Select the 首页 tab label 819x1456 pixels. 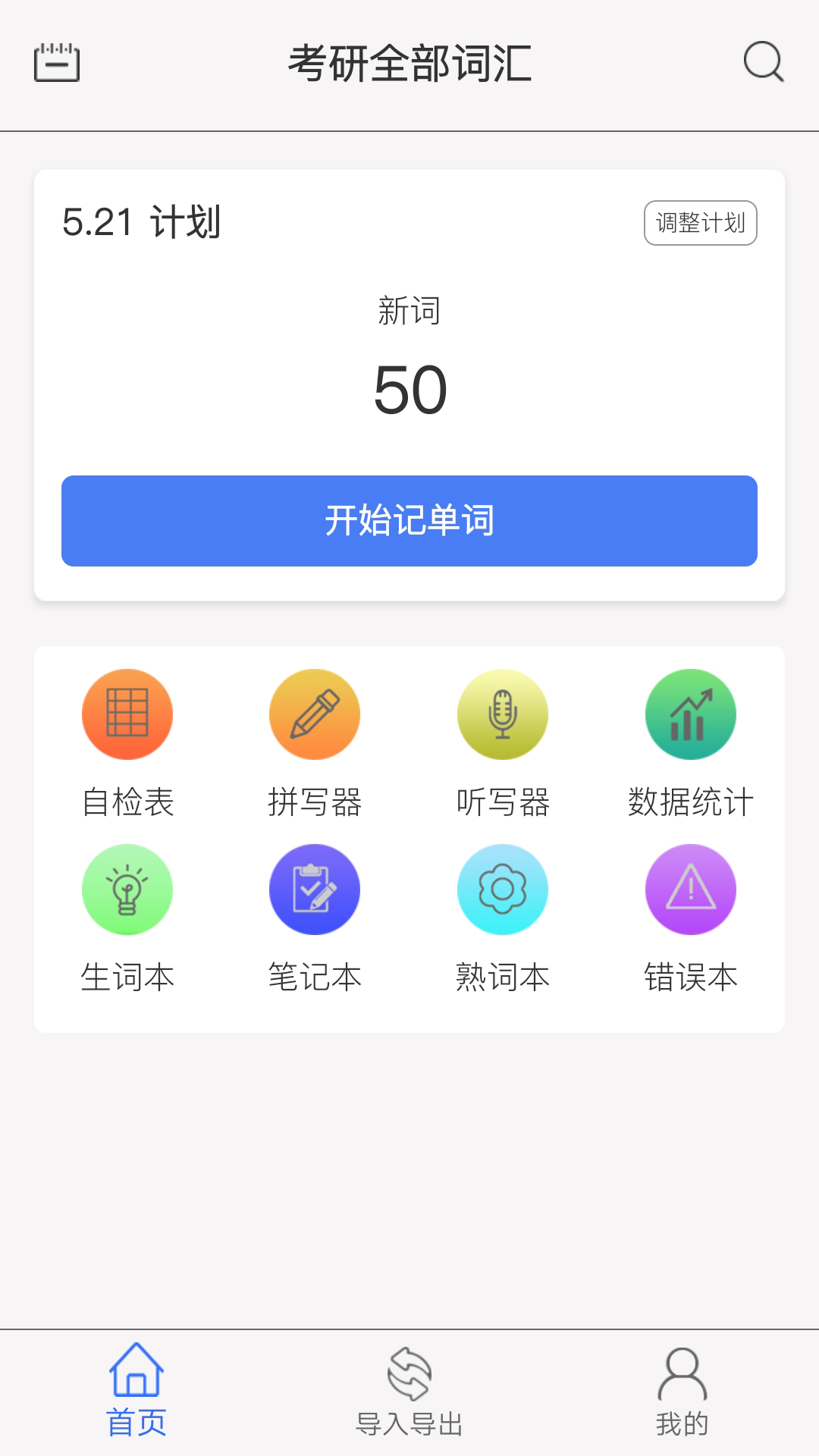tap(138, 1423)
